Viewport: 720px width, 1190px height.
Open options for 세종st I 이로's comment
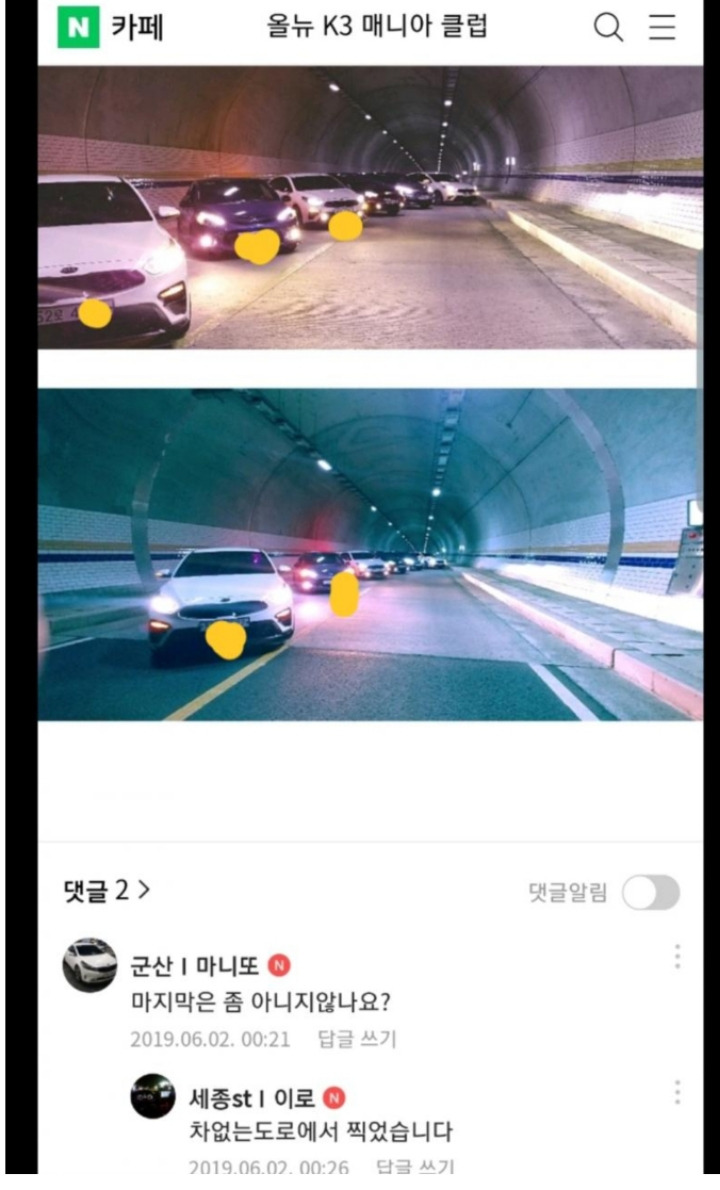tap(677, 1092)
